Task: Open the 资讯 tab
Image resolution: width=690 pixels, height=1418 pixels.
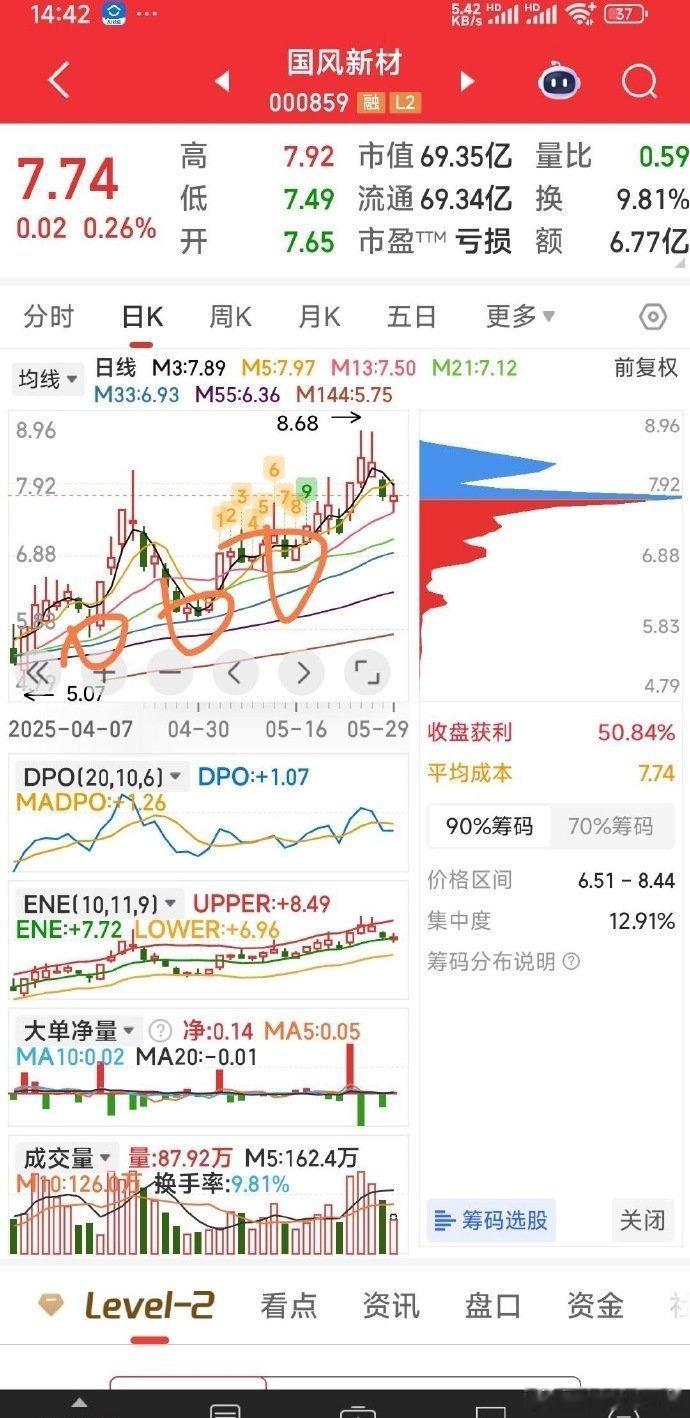Action: pyautogui.click(x=390, y=1305)
